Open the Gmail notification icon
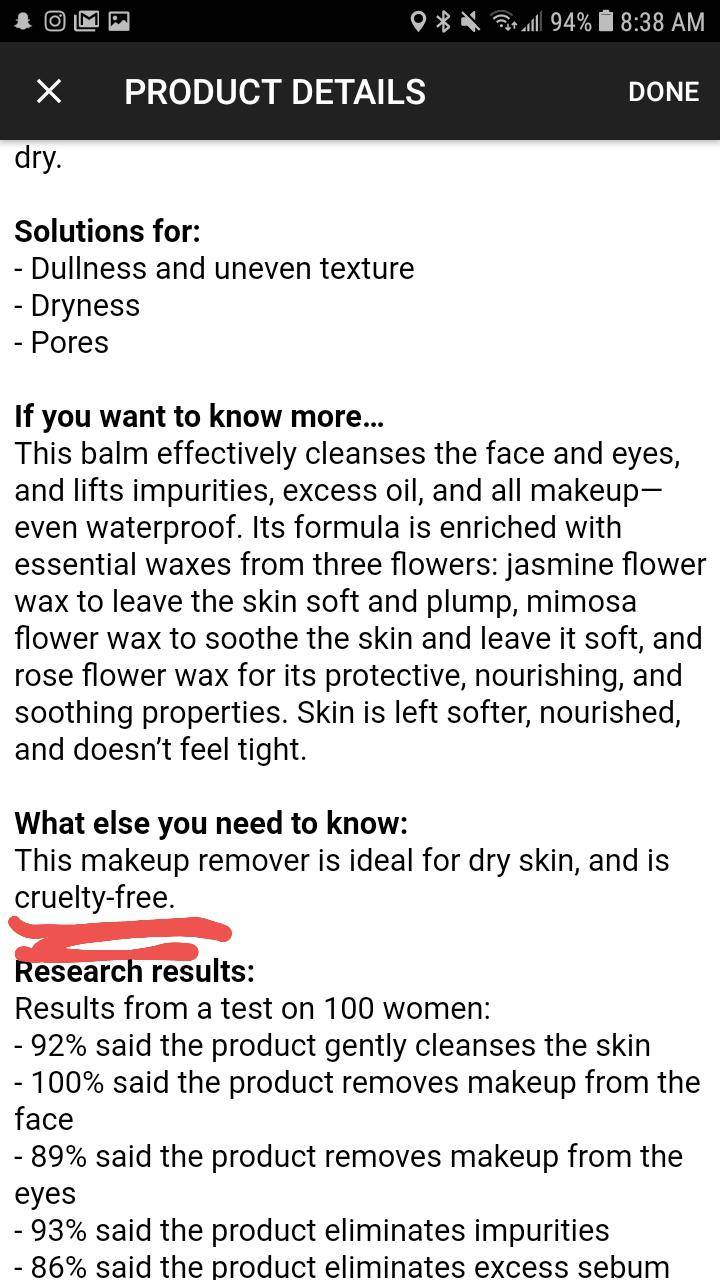This screenshot has height=1280, width=720. 86,20
